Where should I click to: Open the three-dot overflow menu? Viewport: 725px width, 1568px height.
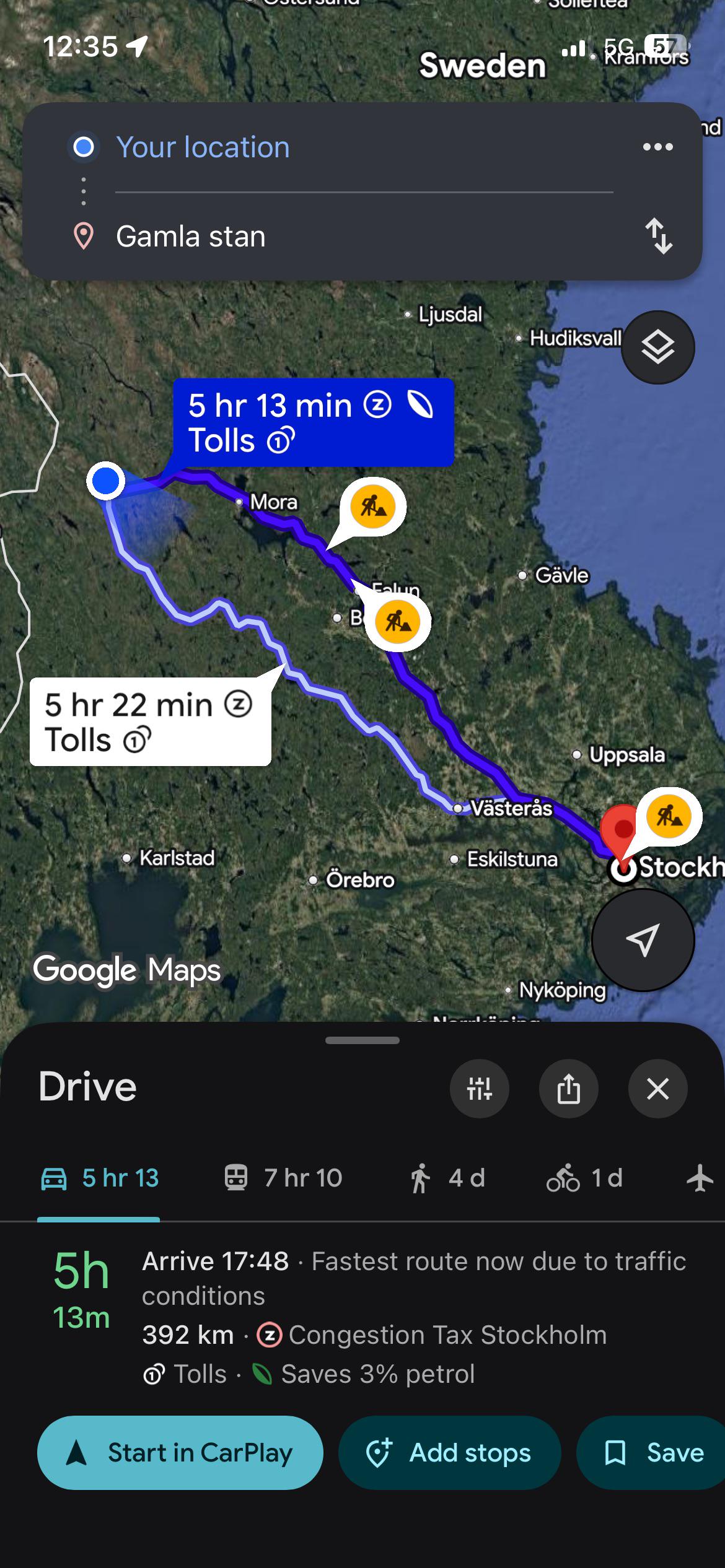[x=657, y=147]
